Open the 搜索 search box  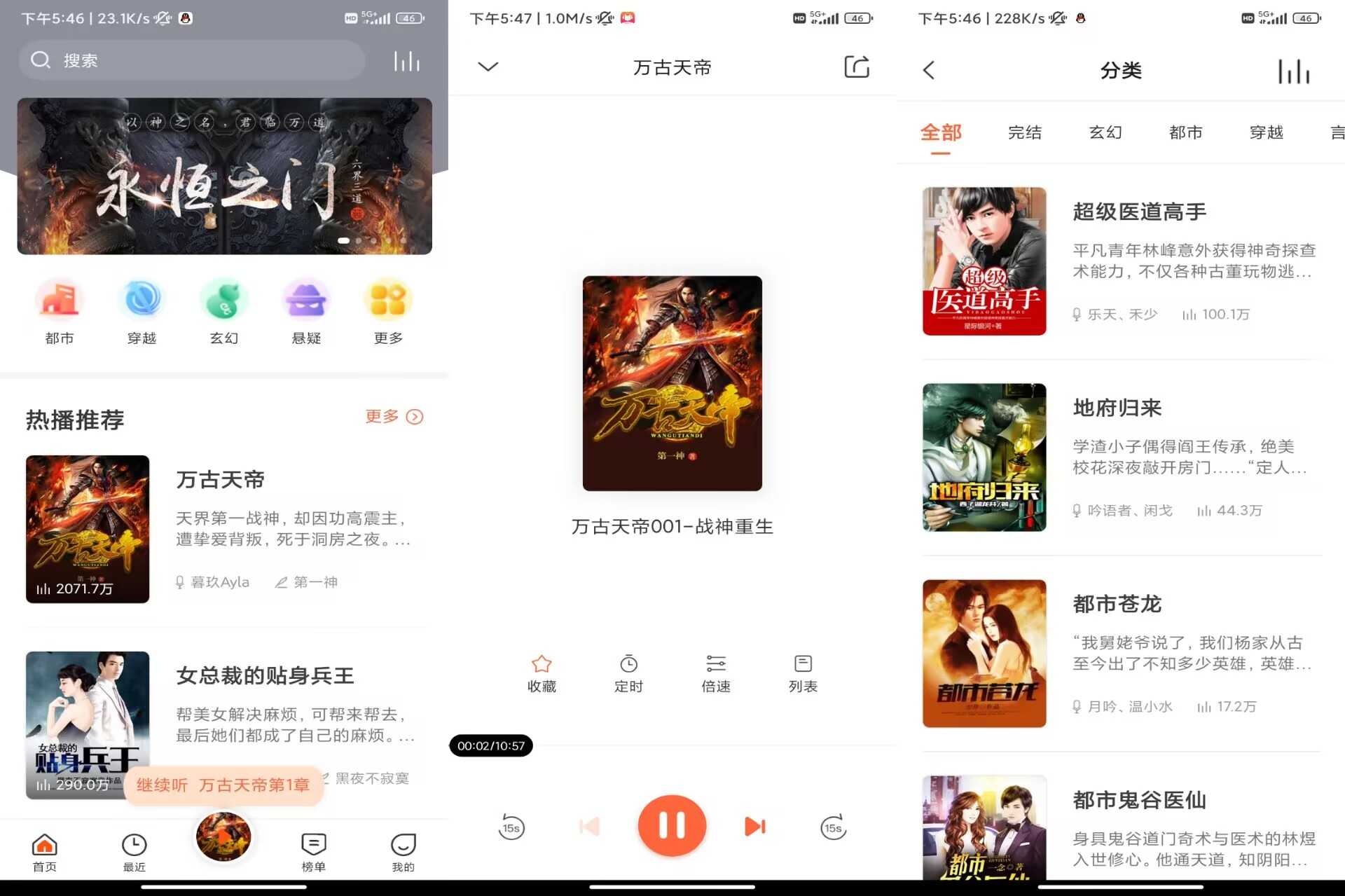[x=191, y=60]
